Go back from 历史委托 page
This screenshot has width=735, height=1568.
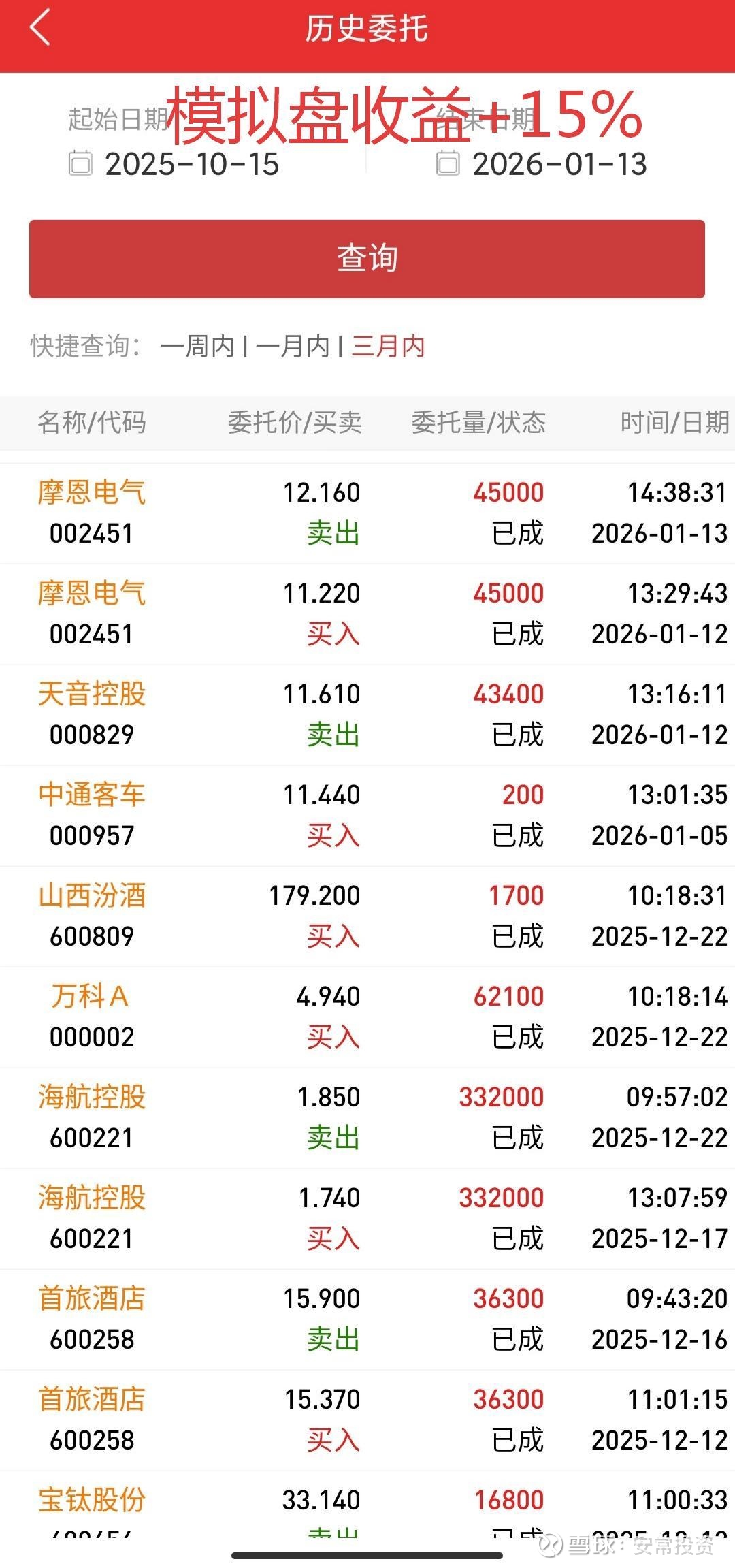[41, 29]
